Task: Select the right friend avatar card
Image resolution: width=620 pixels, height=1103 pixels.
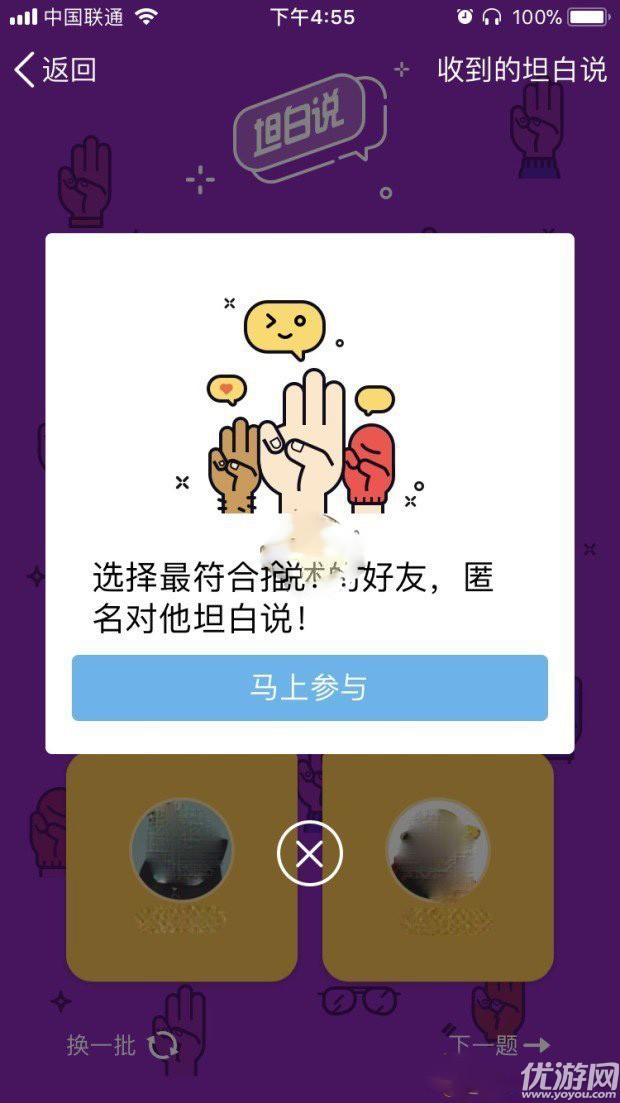Action: pos(438,866)
